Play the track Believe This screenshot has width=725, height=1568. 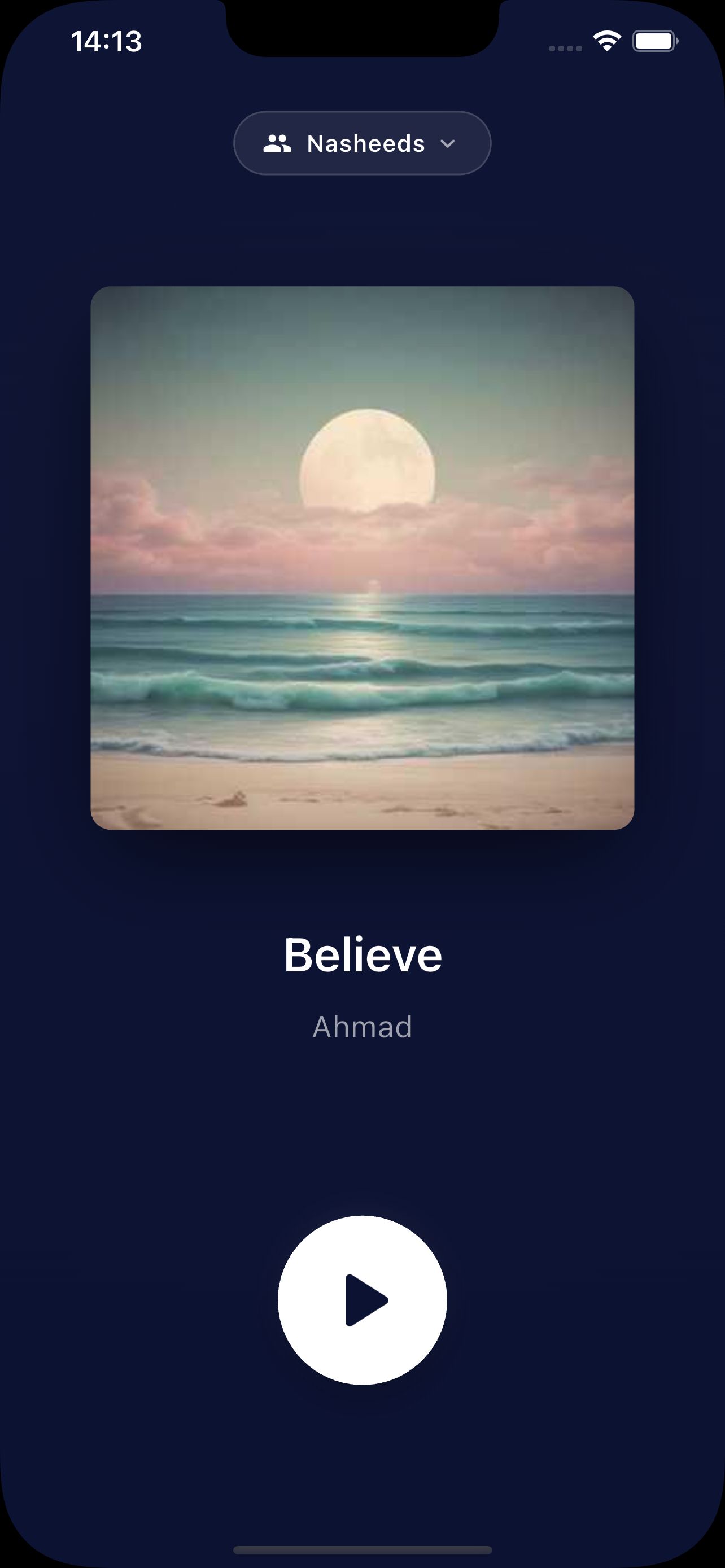tap(362, 1299)
